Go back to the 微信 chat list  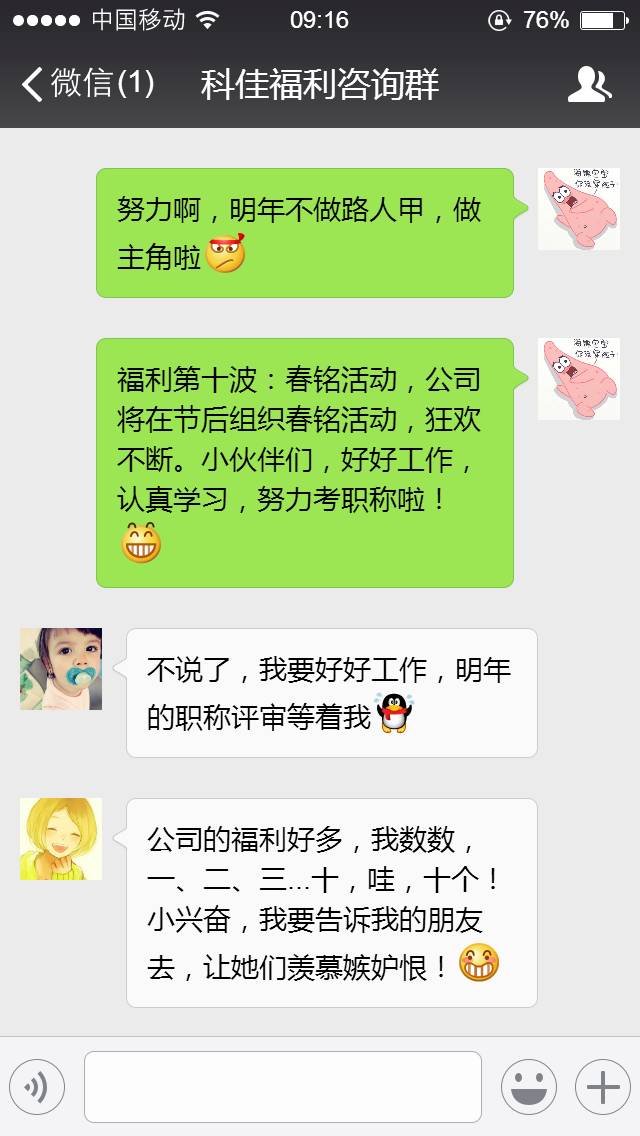click(x=88, y=84)
